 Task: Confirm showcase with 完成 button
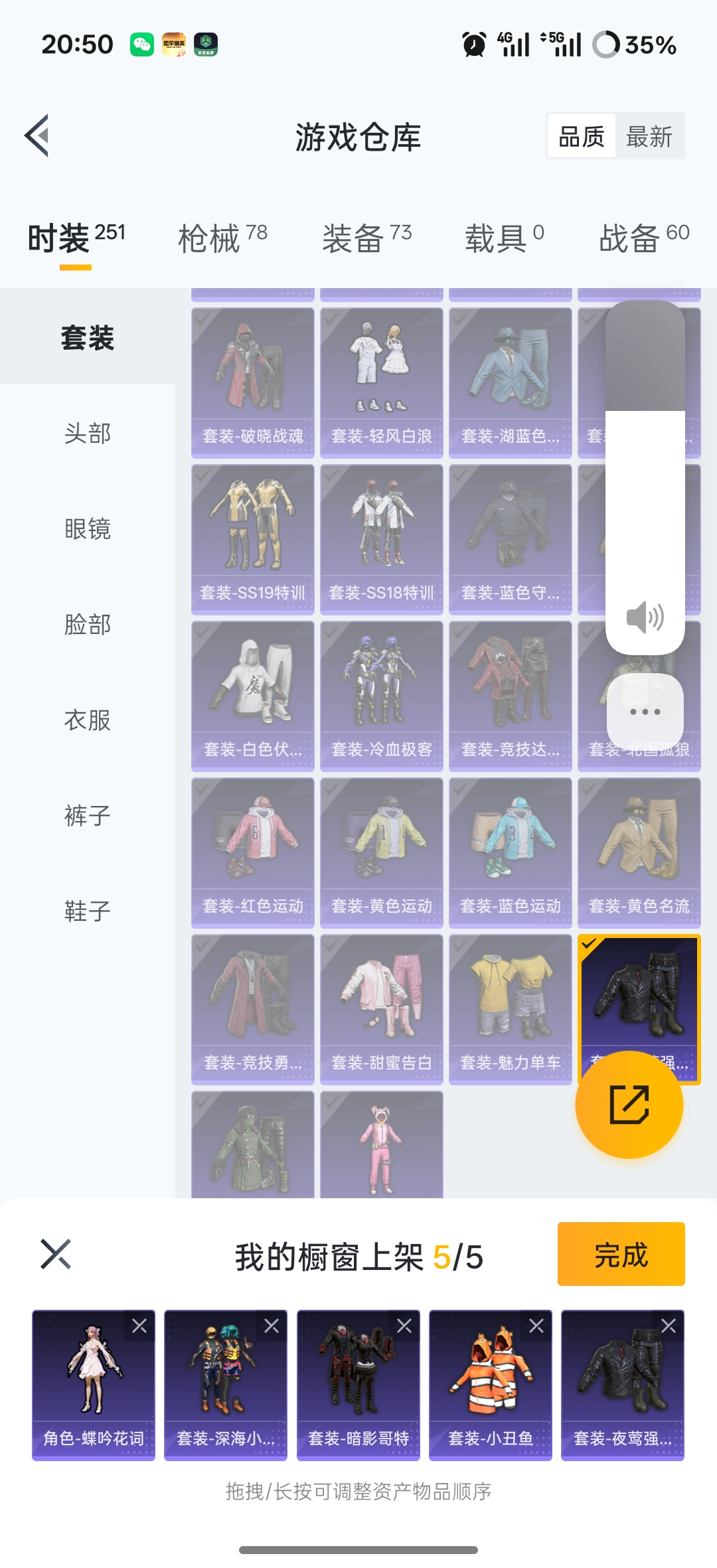[621, 1254]
